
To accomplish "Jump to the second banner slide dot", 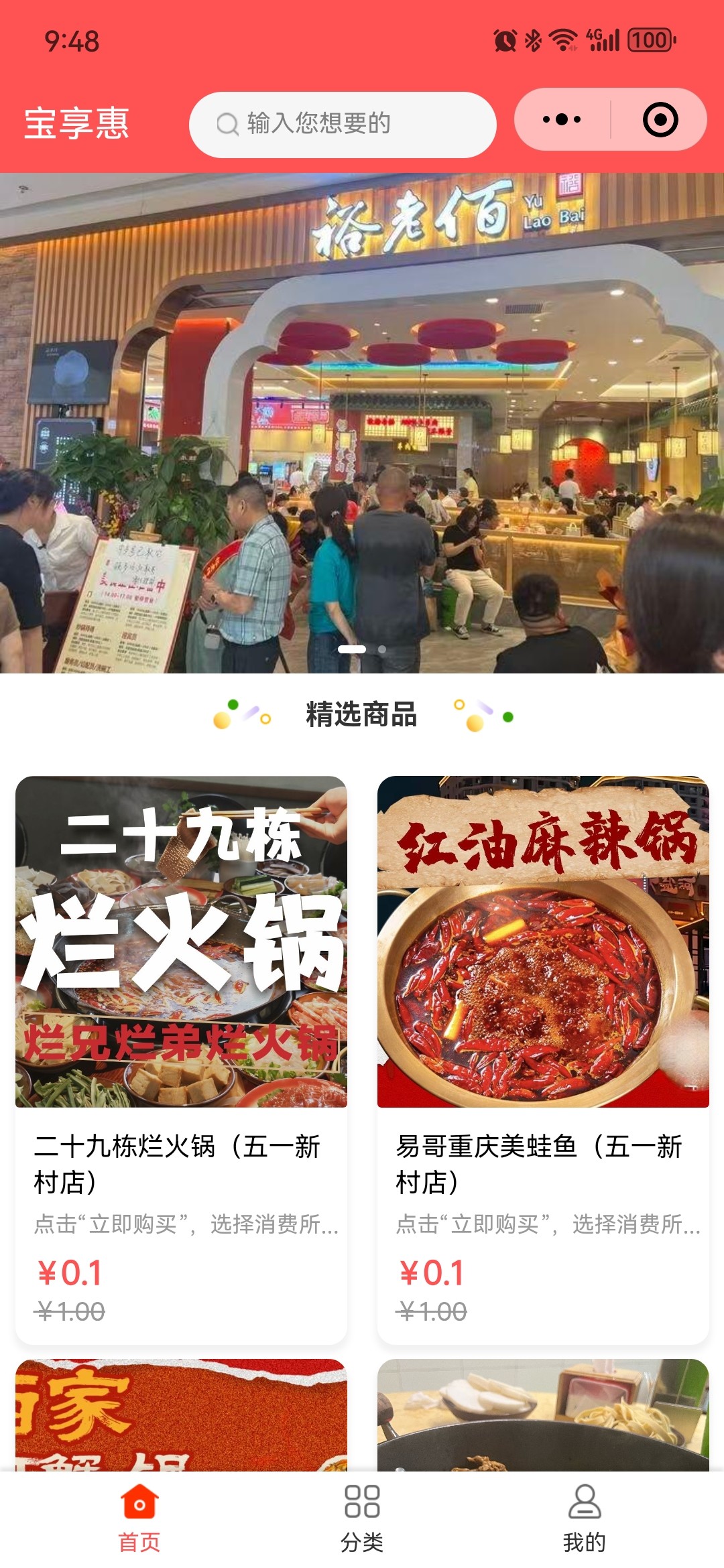I will (x=382, y=649).
